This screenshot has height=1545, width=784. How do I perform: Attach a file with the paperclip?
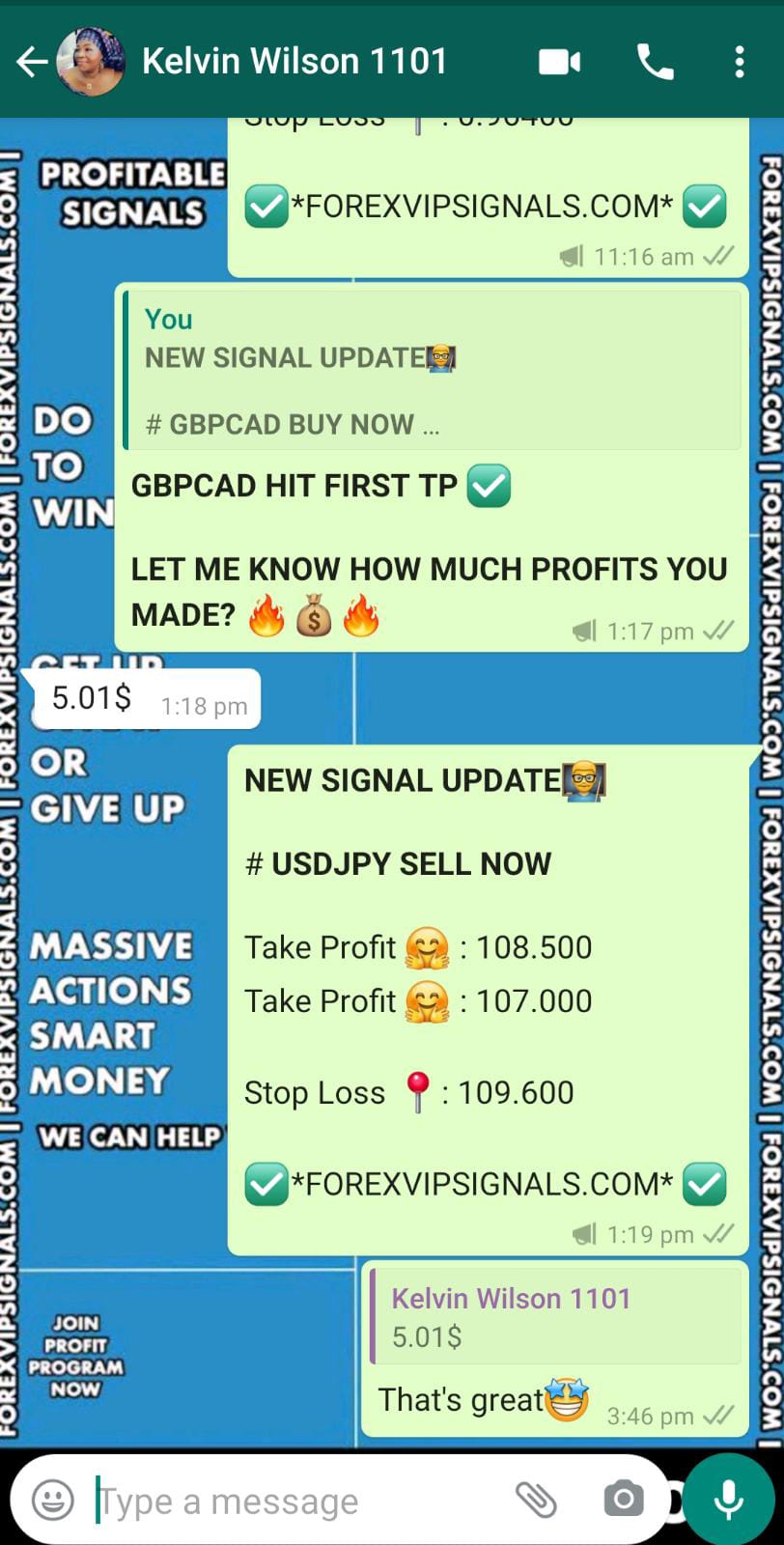[x=535, y=1500]
